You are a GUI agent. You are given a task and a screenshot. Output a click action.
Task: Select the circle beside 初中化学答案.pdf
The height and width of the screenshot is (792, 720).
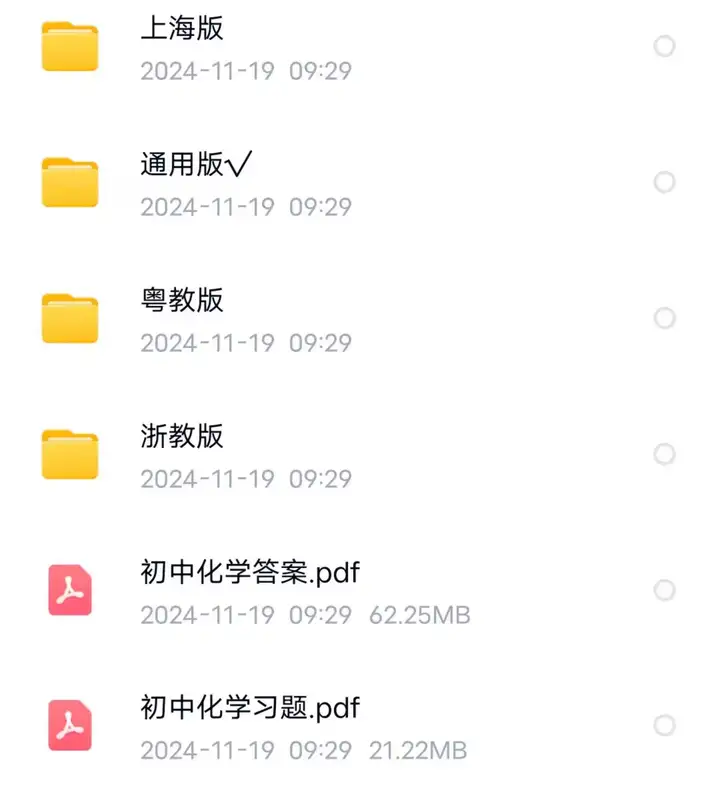click(663, 590)
